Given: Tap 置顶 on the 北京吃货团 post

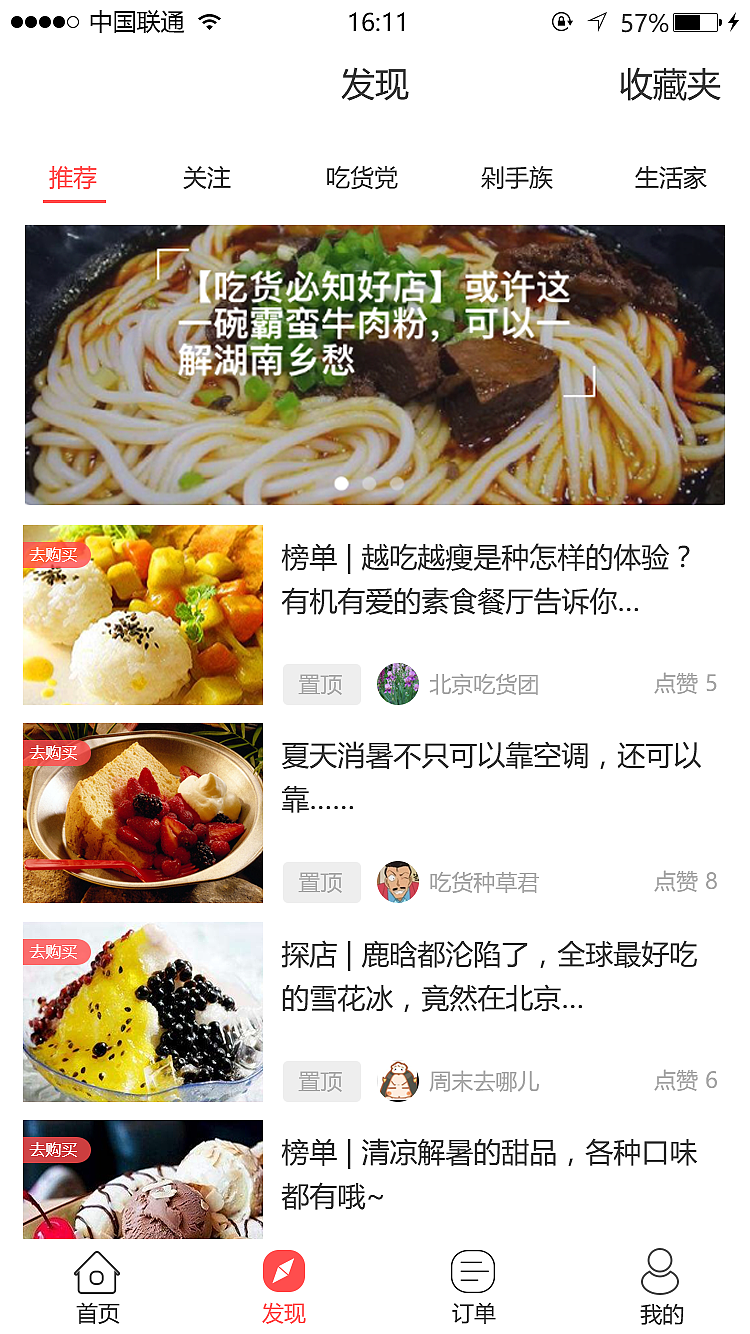Looking at the screenshot, I should [x=321, y=684].
